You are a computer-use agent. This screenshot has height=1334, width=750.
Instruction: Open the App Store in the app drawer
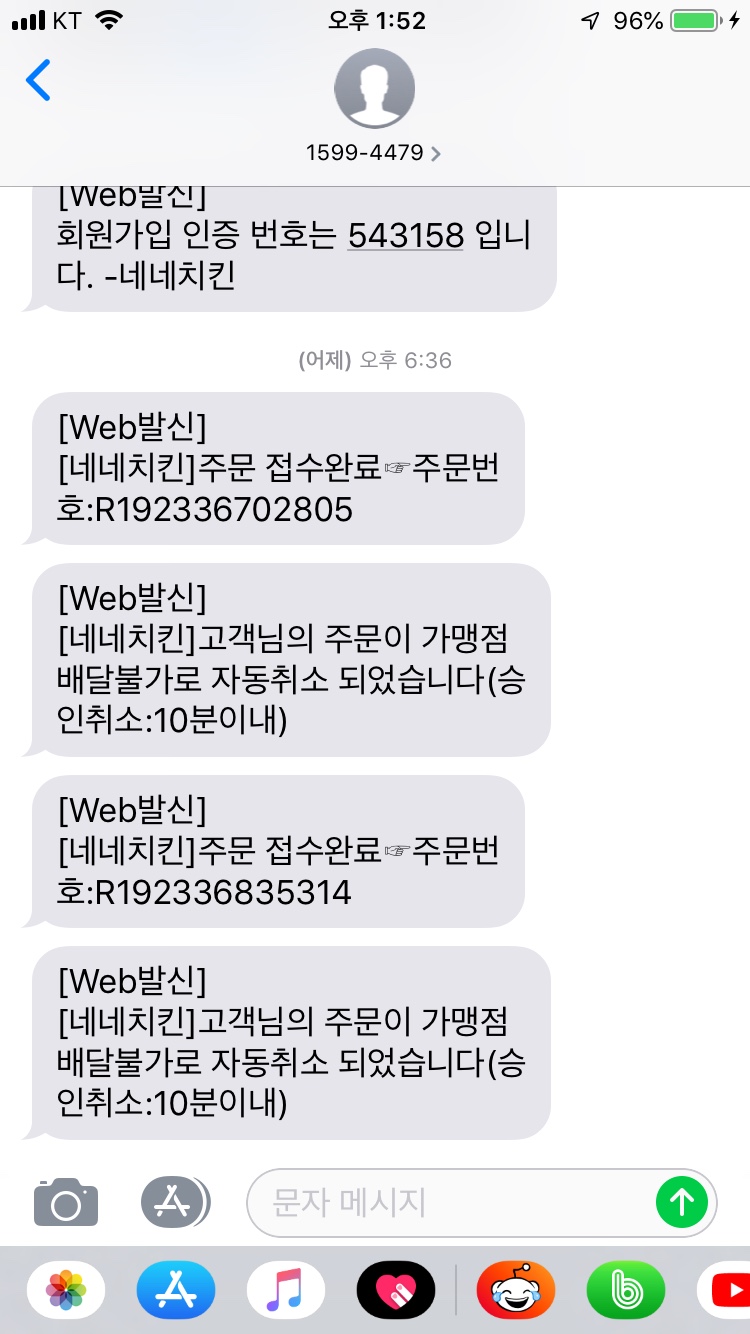click(x=176, y=1291)
